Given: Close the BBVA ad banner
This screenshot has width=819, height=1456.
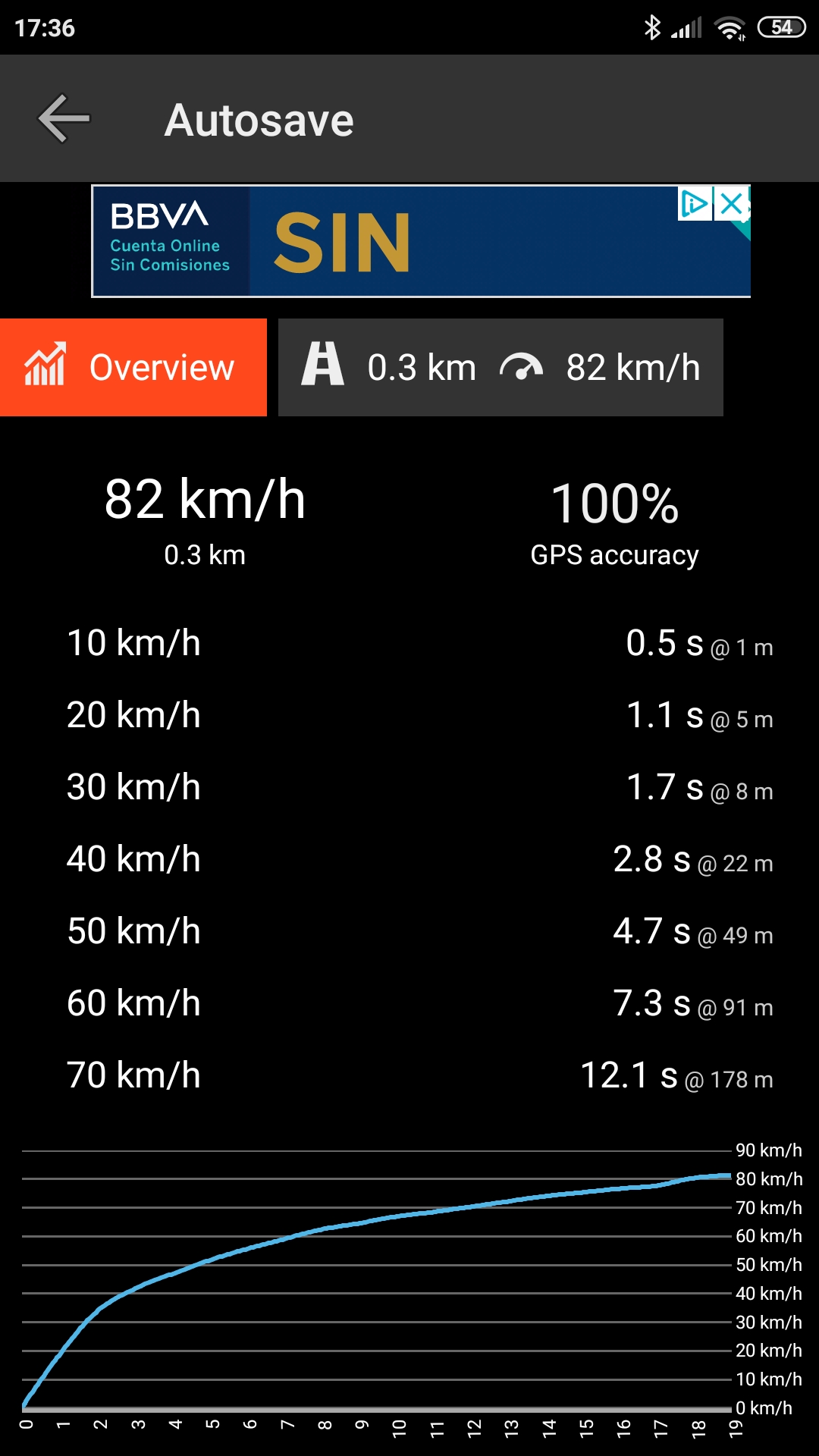Looking at the screenshot, I should [x=732, y=204].
